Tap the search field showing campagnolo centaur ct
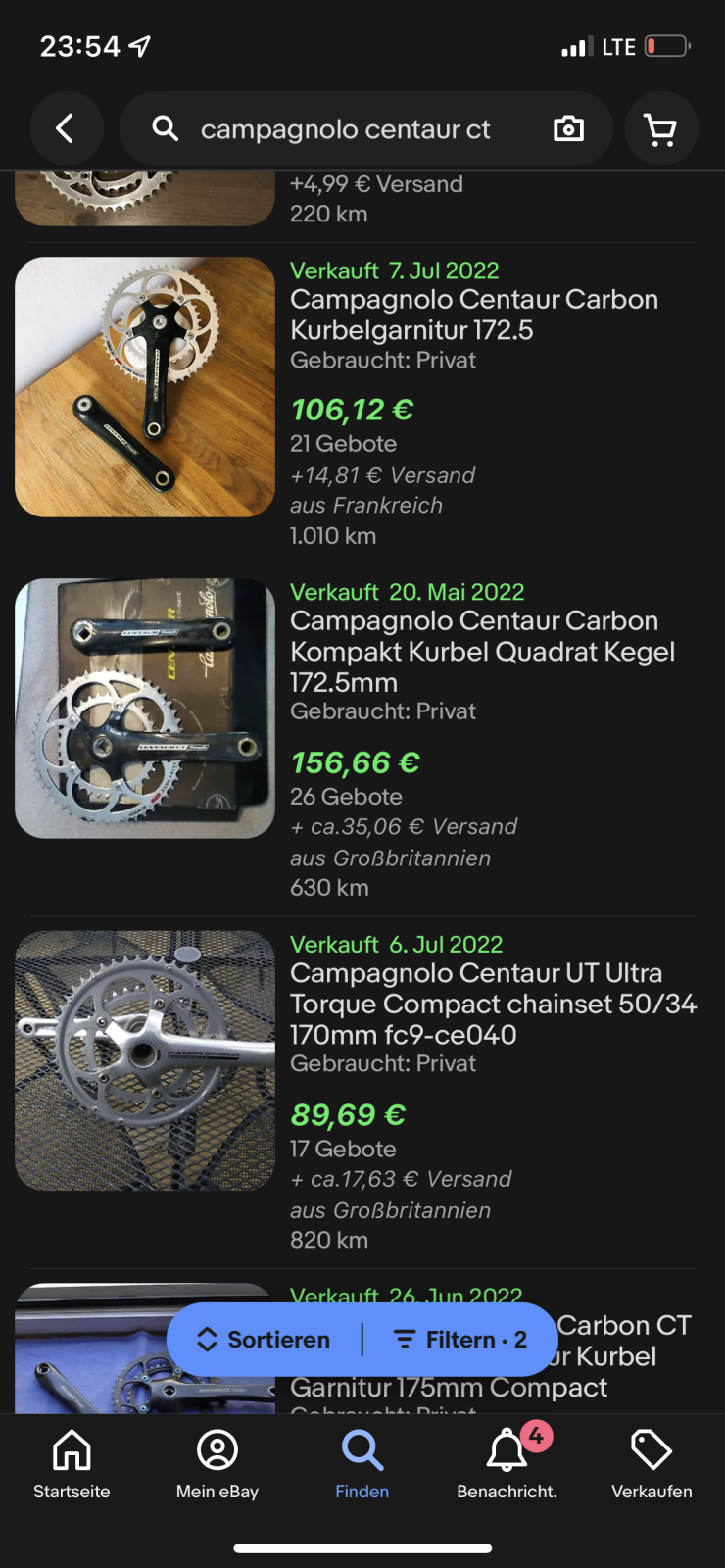 pos(345,129)
